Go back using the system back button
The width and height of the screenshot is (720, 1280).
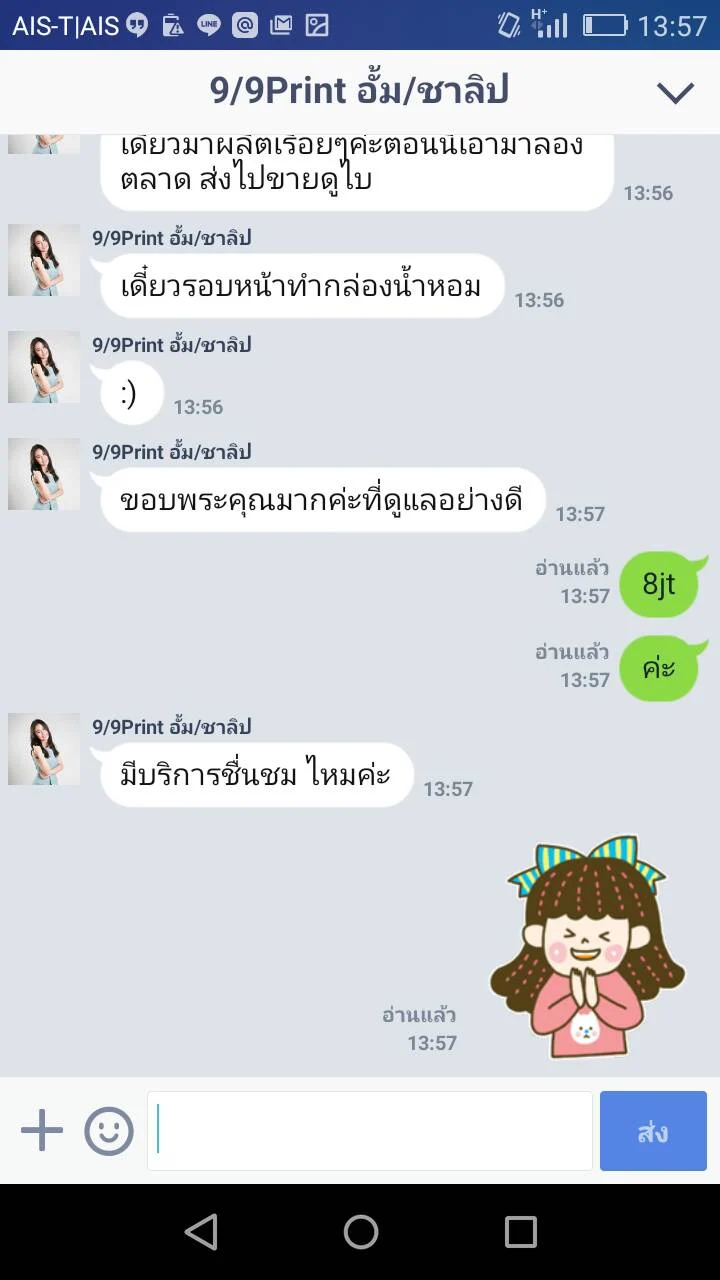(x=201, y=1232)
